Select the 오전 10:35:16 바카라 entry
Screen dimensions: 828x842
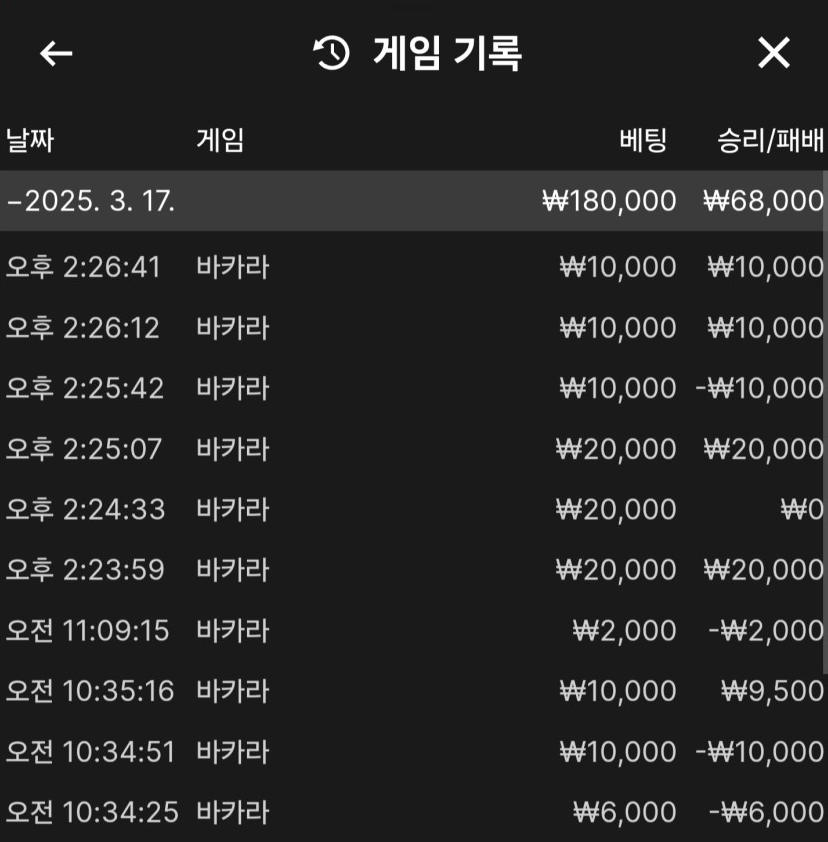pyautogui.click(x=232, y=691)
